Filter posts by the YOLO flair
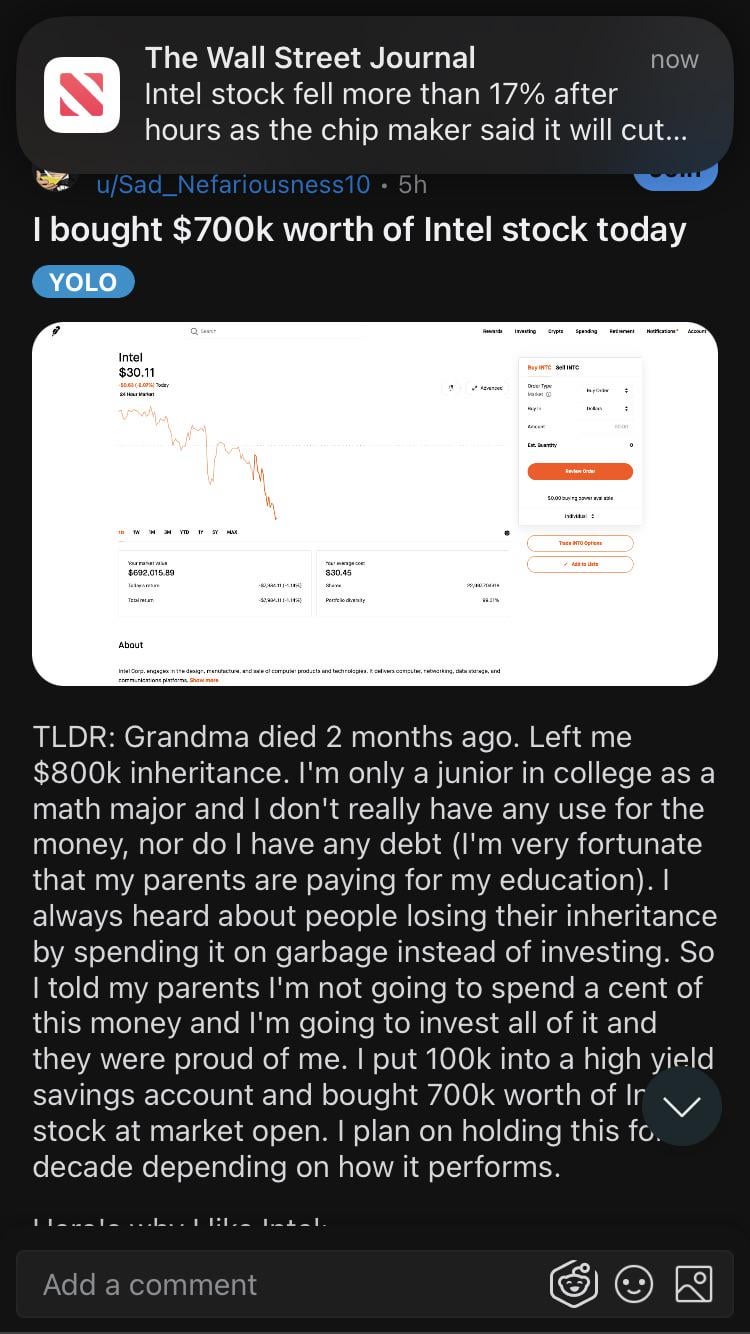 (x=83, y=282)
